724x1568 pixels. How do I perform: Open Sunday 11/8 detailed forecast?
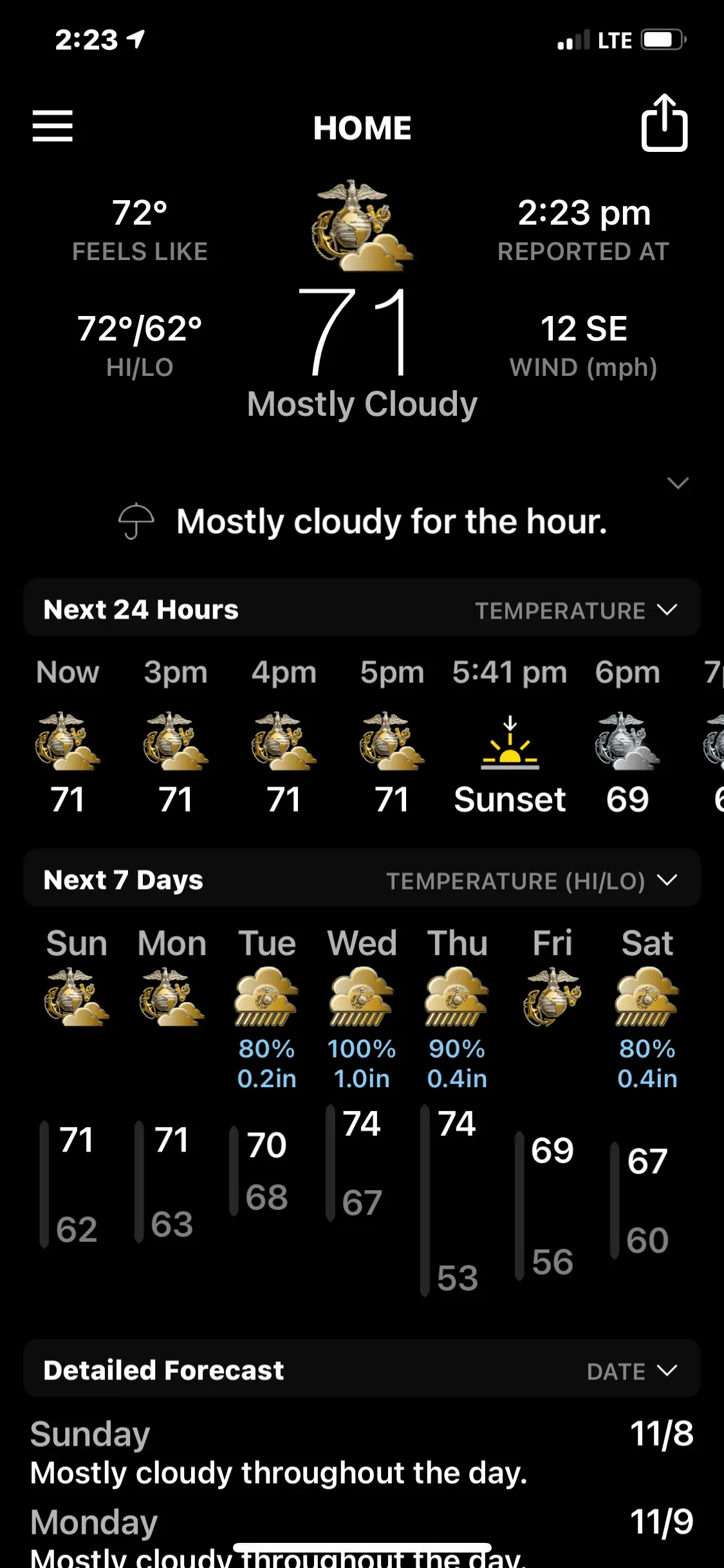(x=362, y=1453)
